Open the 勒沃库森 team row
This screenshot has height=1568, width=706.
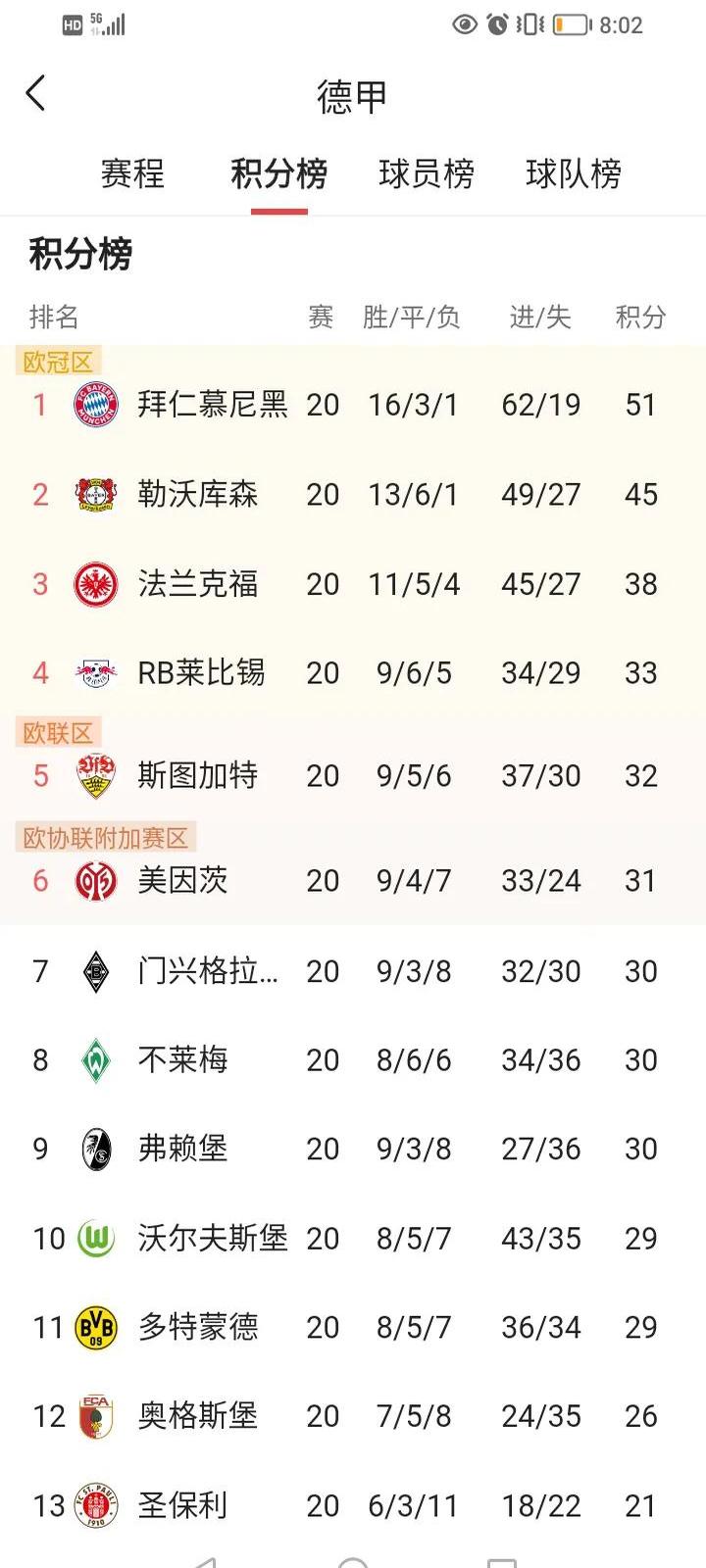[x=197, y=494]
